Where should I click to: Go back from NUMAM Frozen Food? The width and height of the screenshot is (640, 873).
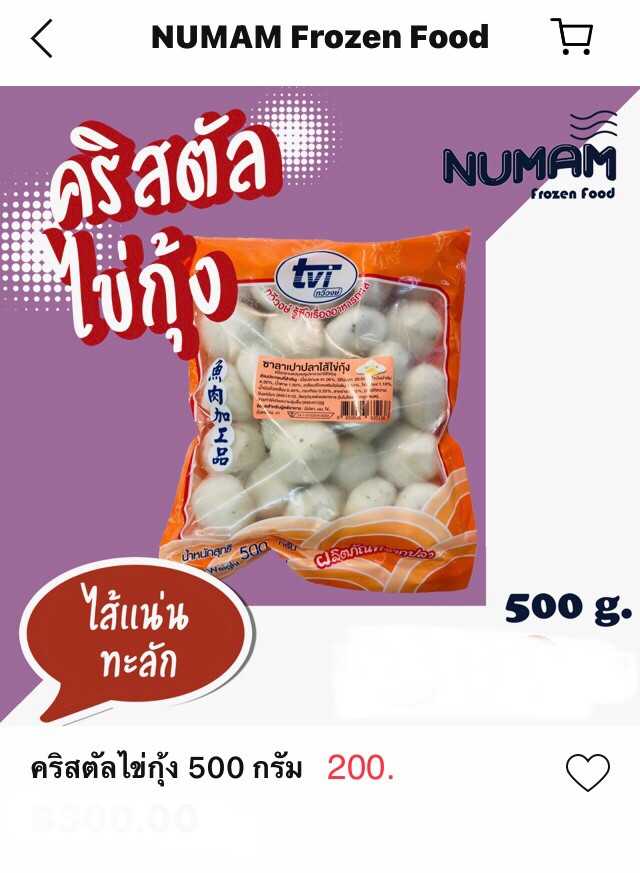(x=41, y=39)
